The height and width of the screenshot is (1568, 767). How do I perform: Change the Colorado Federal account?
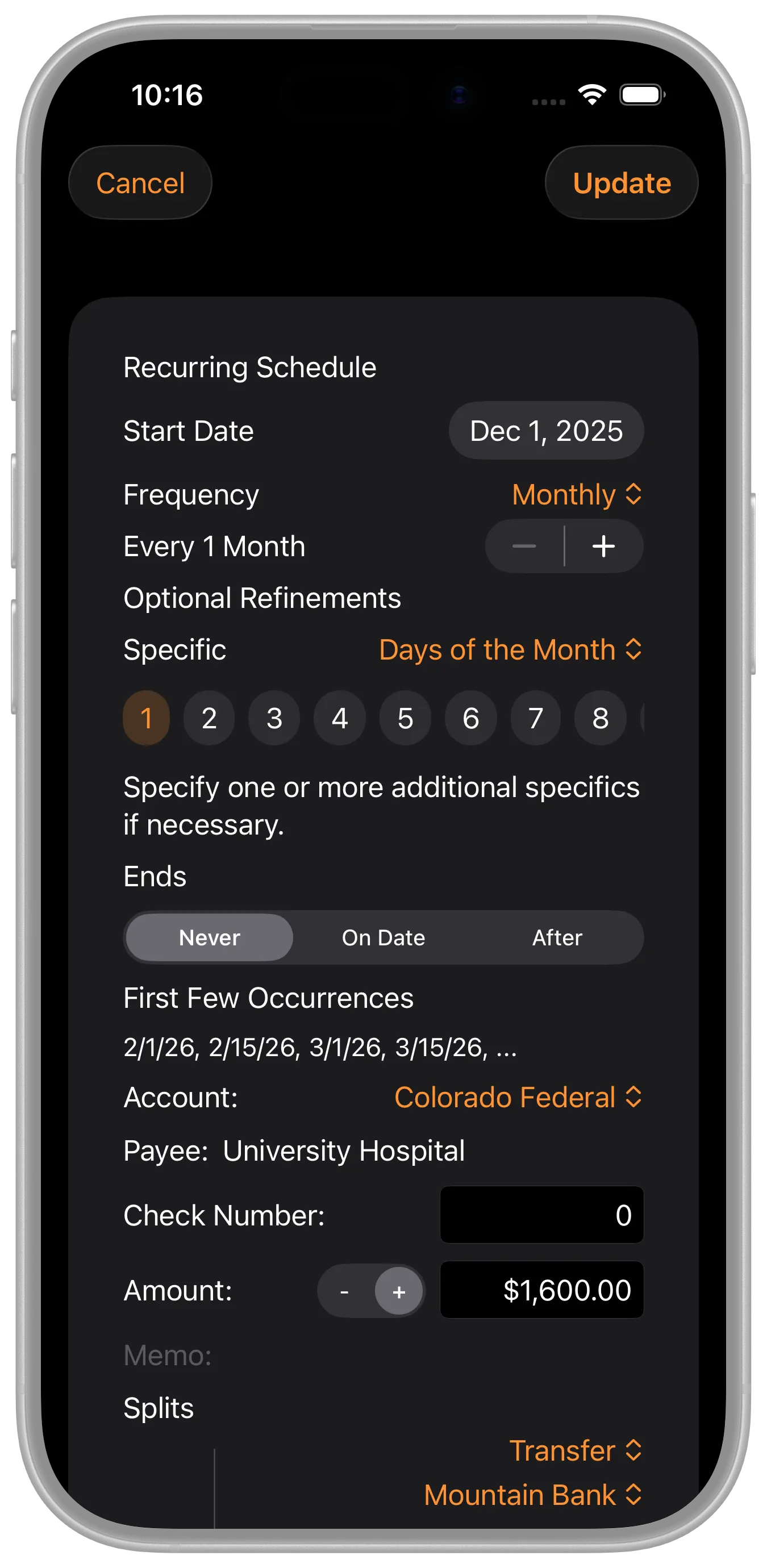point(518,1098)
